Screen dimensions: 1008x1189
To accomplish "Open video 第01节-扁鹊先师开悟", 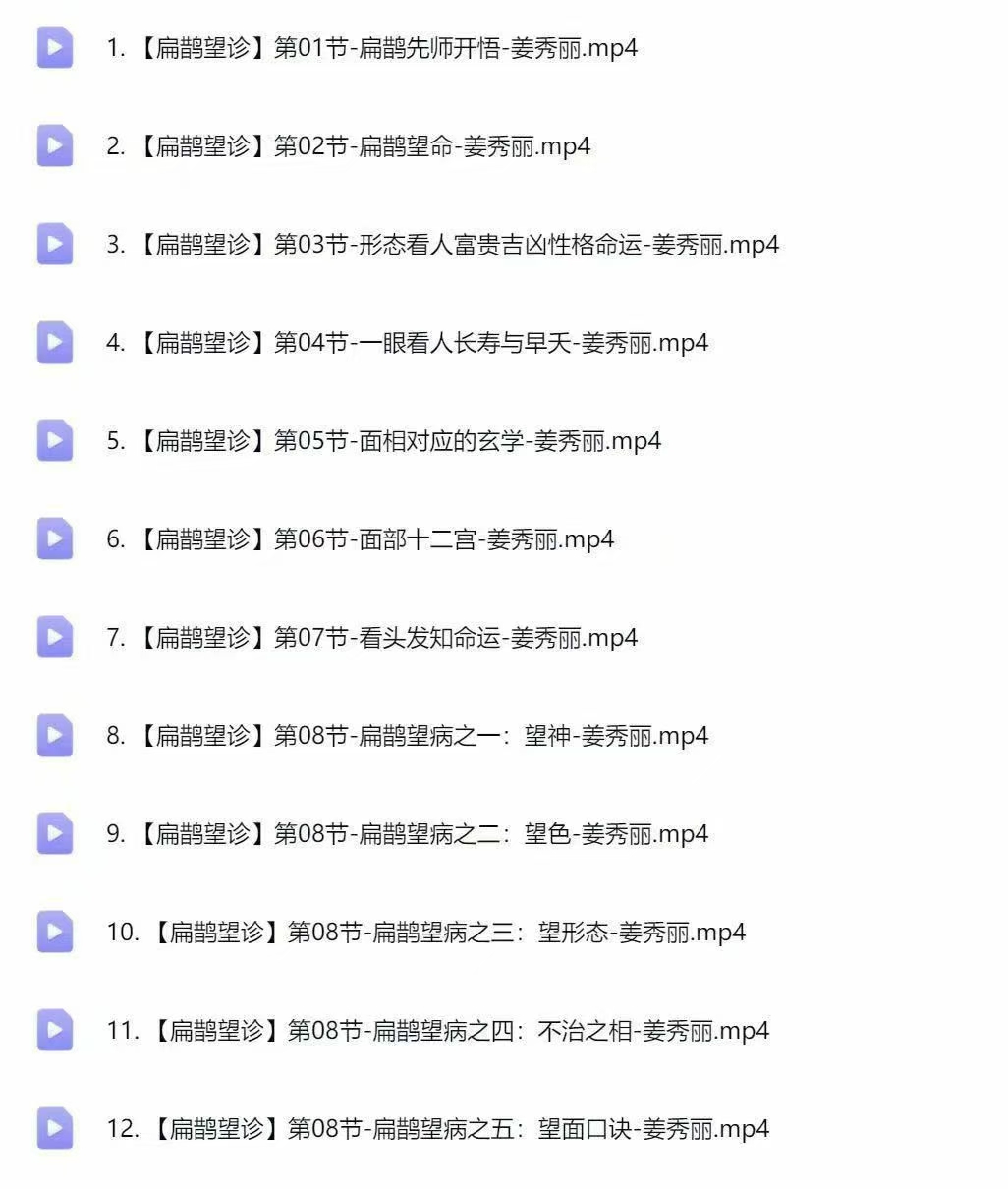I will (371, 48).
